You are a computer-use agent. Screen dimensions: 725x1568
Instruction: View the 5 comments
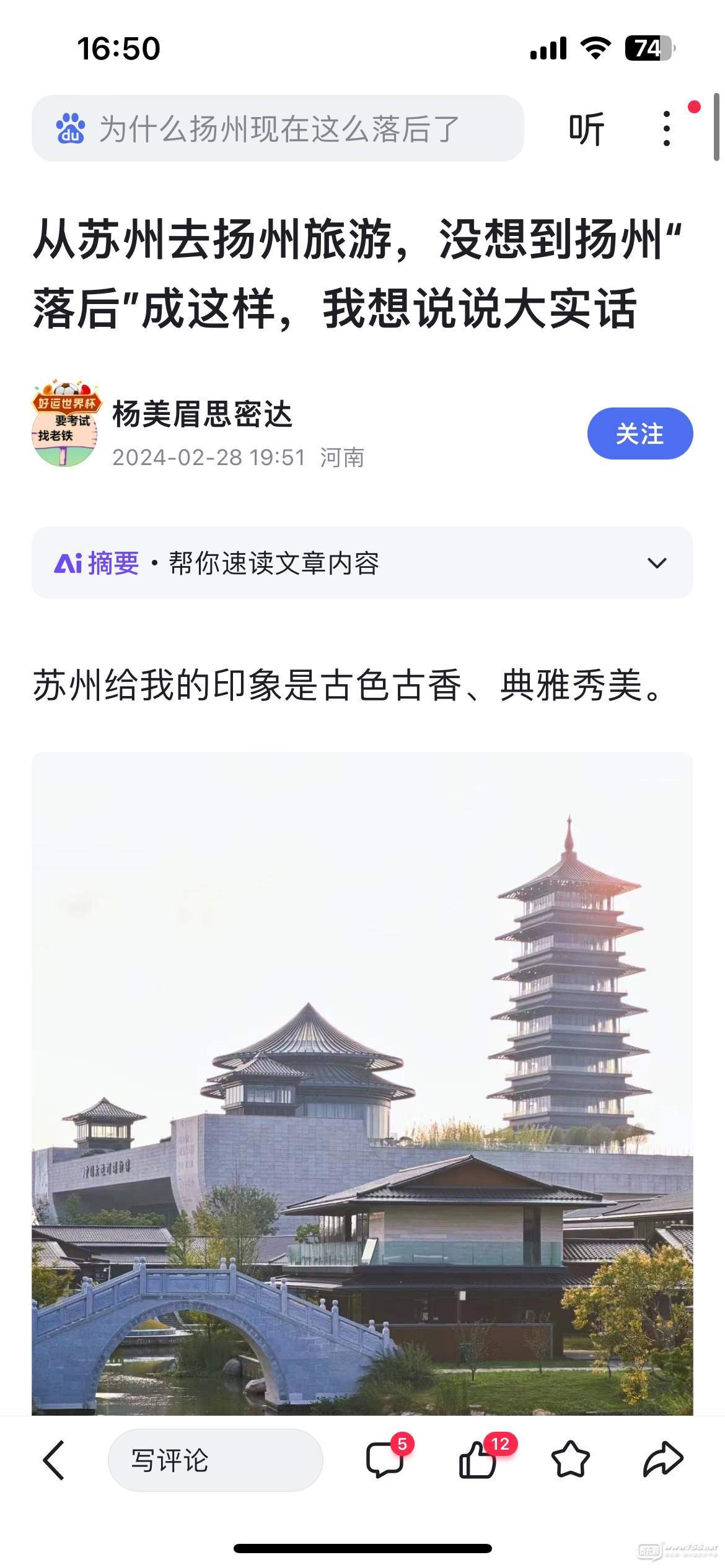click(x=385, y=1460)
